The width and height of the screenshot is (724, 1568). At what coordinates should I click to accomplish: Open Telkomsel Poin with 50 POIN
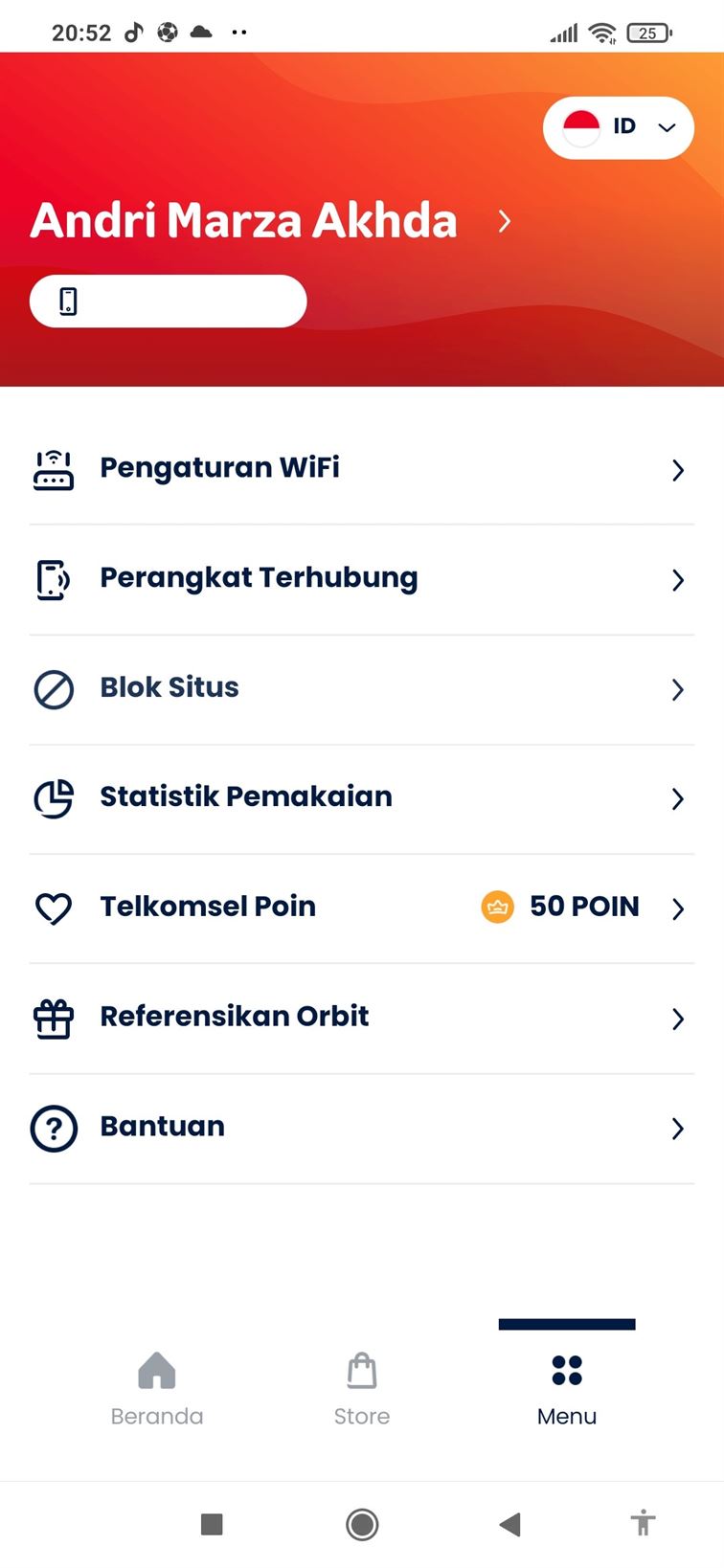[361, 907]
